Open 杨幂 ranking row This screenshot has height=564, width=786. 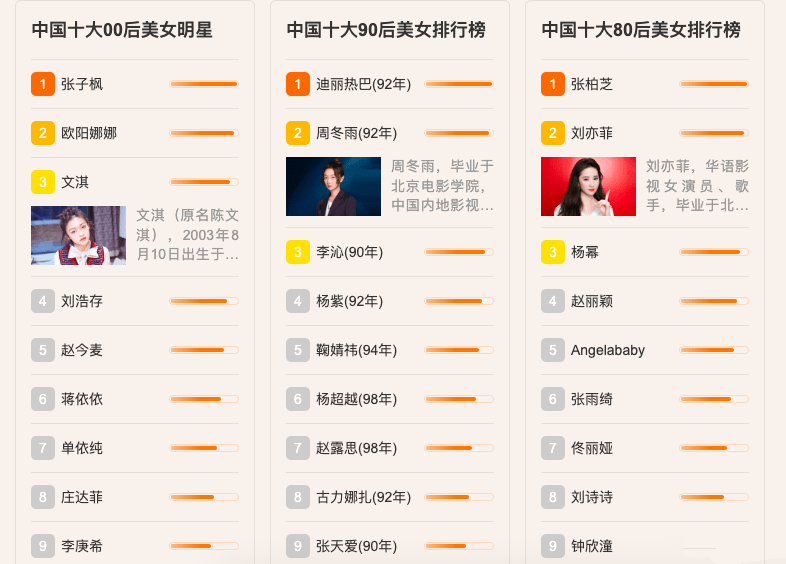[x=585, y=252]
